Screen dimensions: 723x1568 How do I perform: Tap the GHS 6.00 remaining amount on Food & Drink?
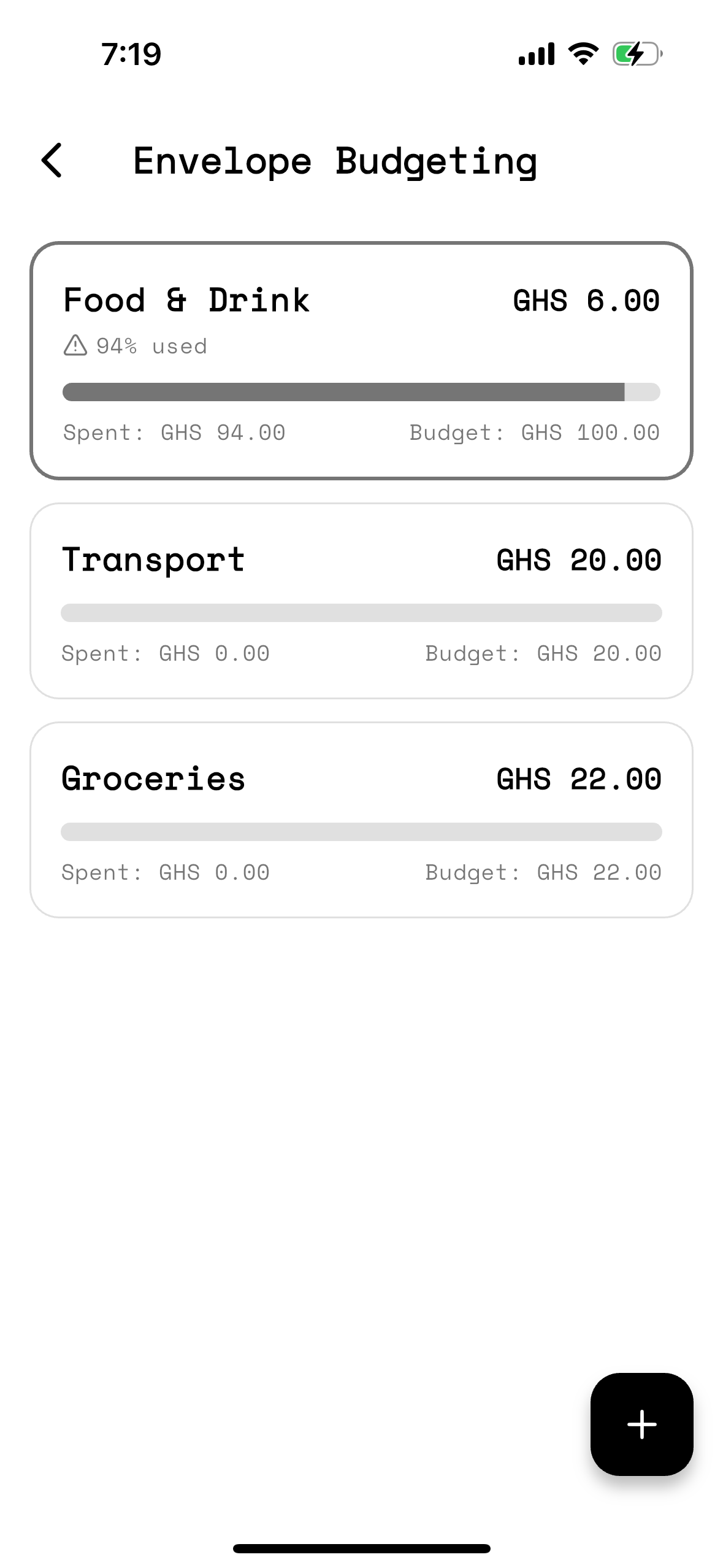click(584, 300)
